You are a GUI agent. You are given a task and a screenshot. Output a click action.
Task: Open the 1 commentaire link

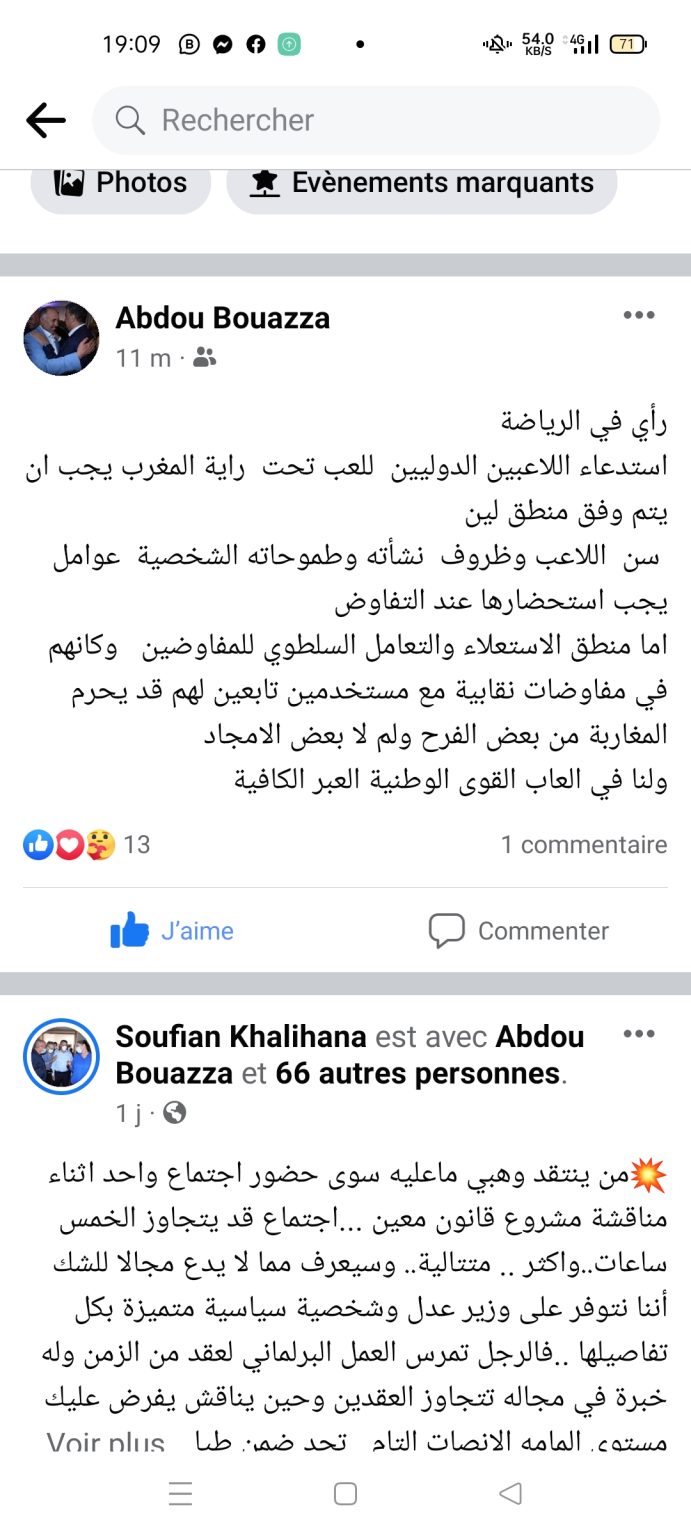click(x=584, y=845)
